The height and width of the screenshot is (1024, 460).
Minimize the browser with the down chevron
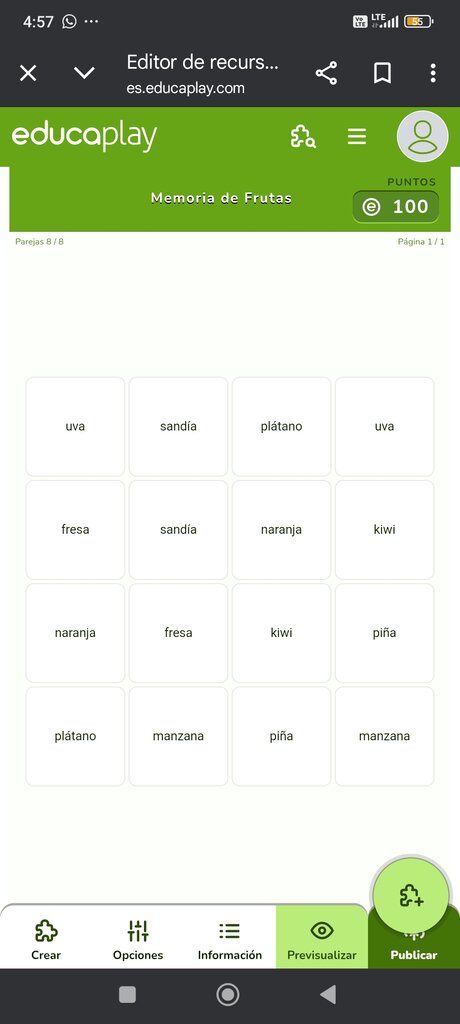84,73
